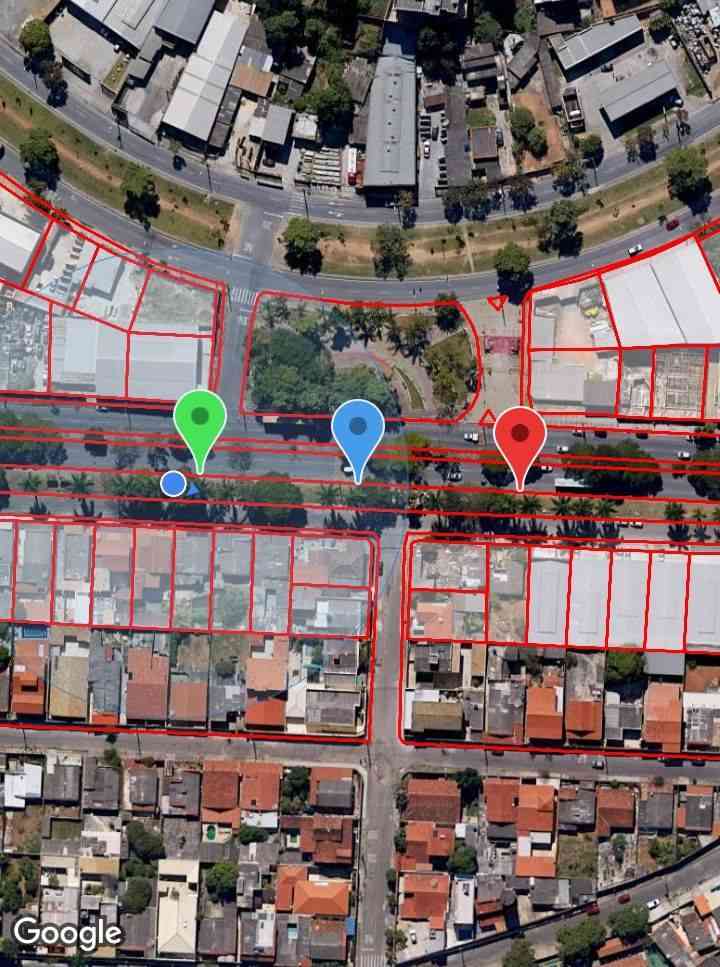720x967 pixels.
Task: Tap the blue current location dot
Action: tap(173, 484)
